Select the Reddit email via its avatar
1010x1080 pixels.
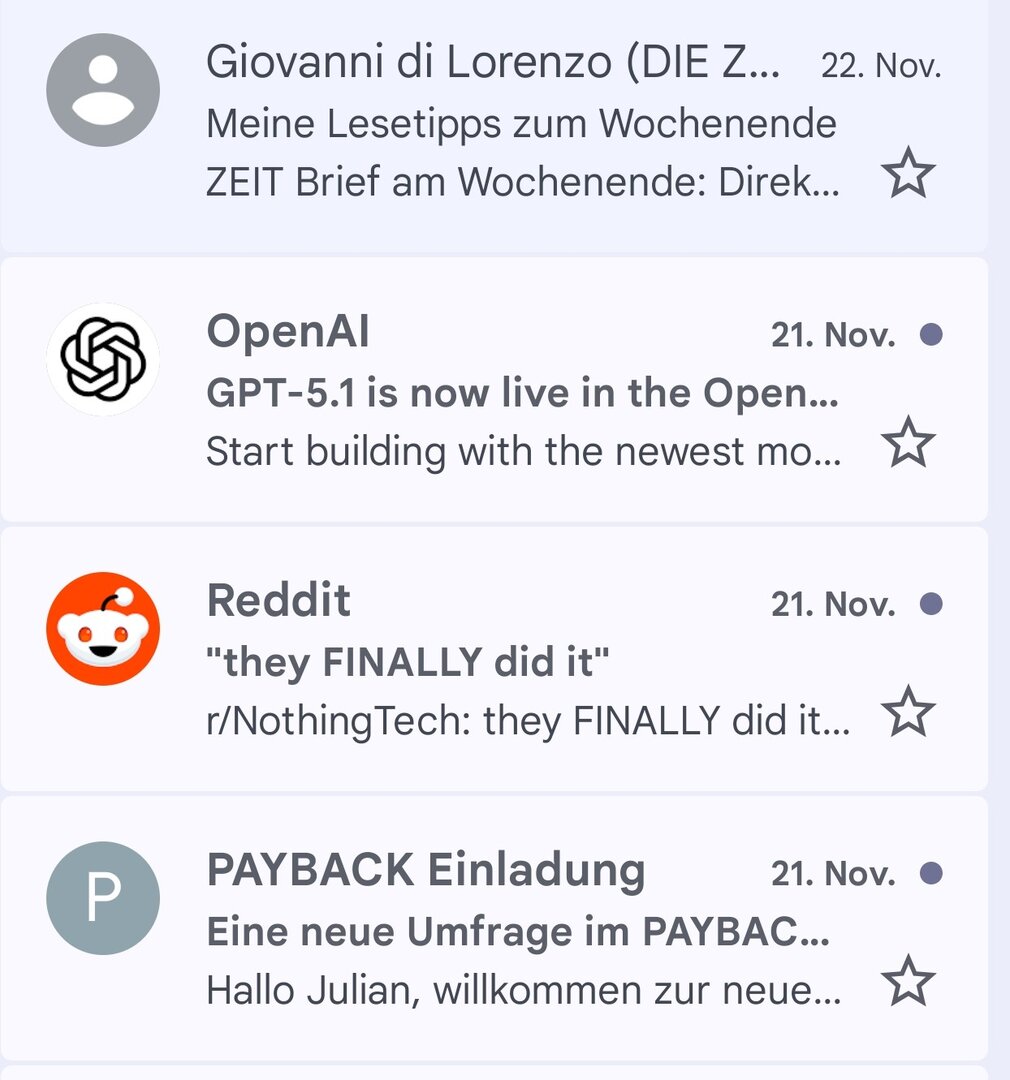(x=103, y=628)
